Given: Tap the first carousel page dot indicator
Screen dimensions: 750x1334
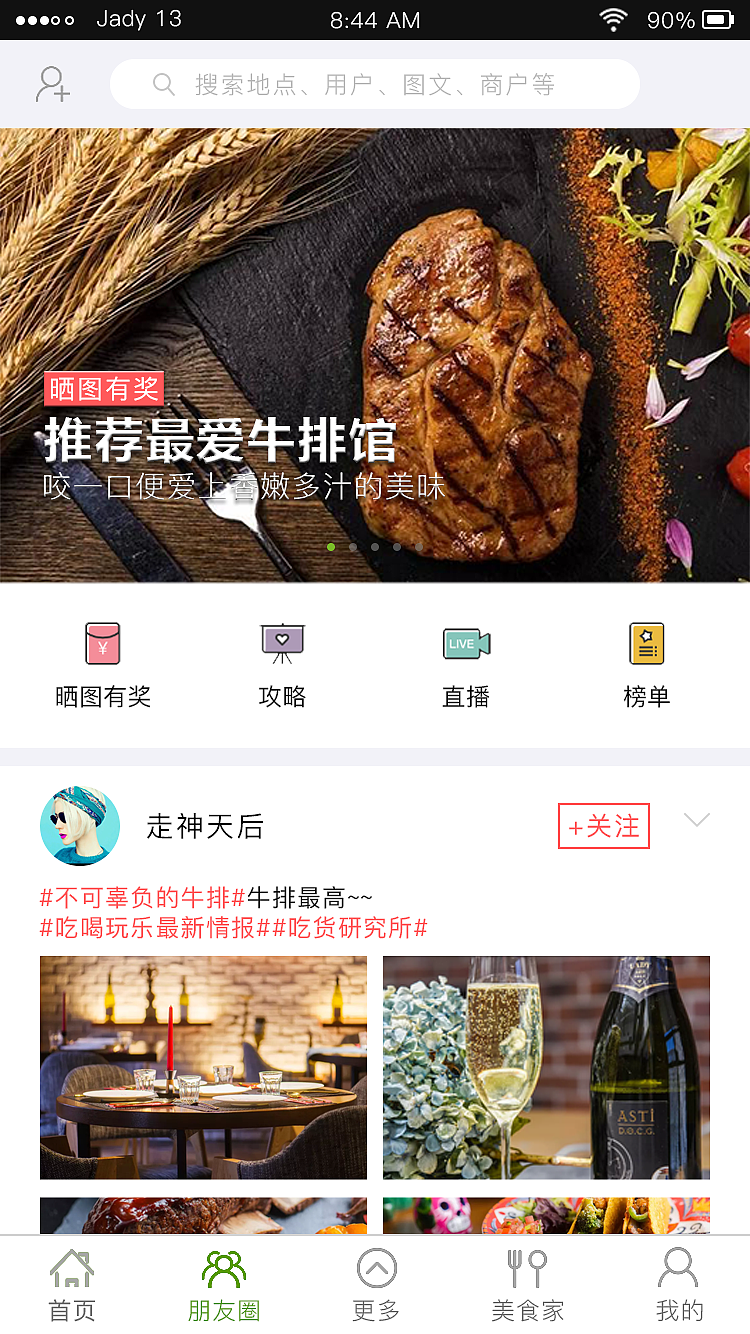Looking at the screenshot, I should [331, 547].
